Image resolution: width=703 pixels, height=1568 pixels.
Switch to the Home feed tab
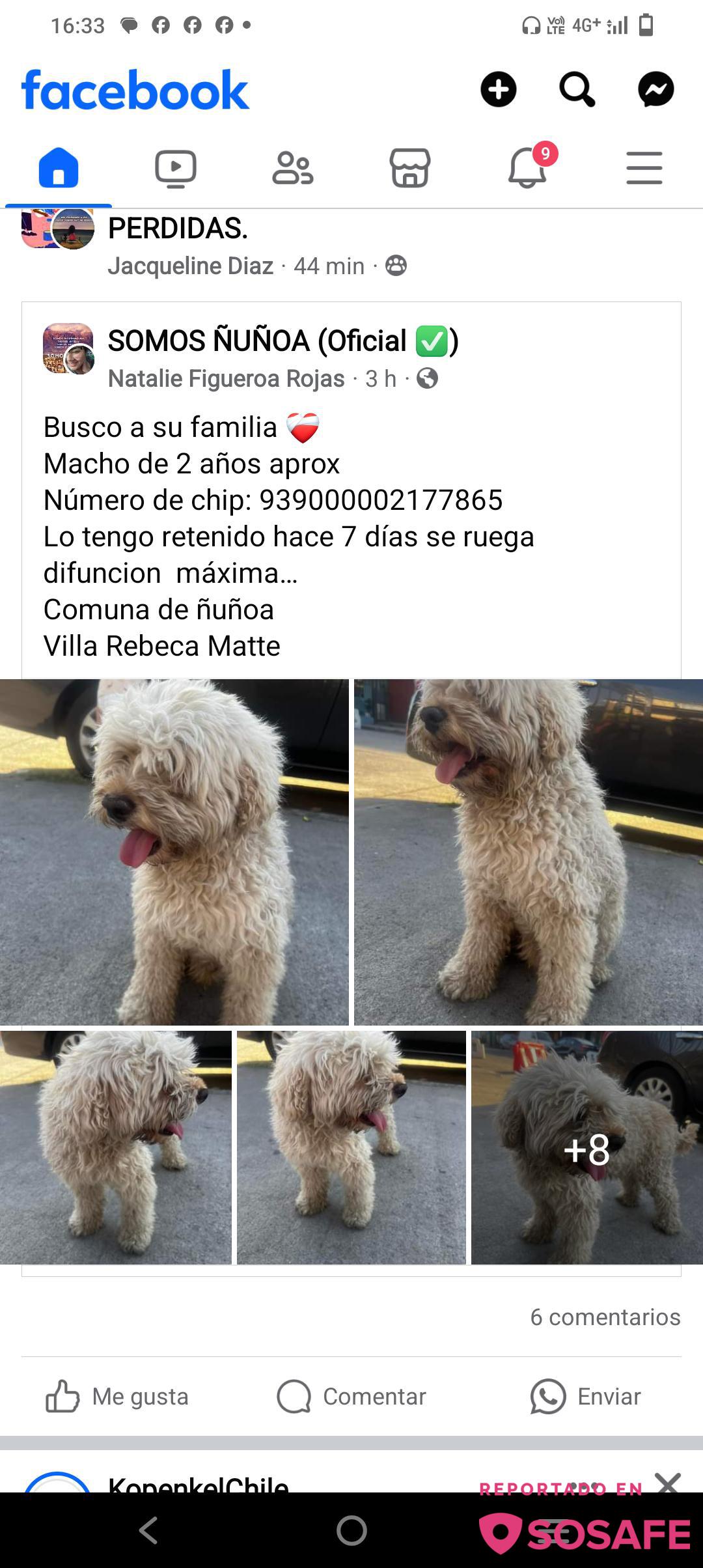tap(59, 168)
